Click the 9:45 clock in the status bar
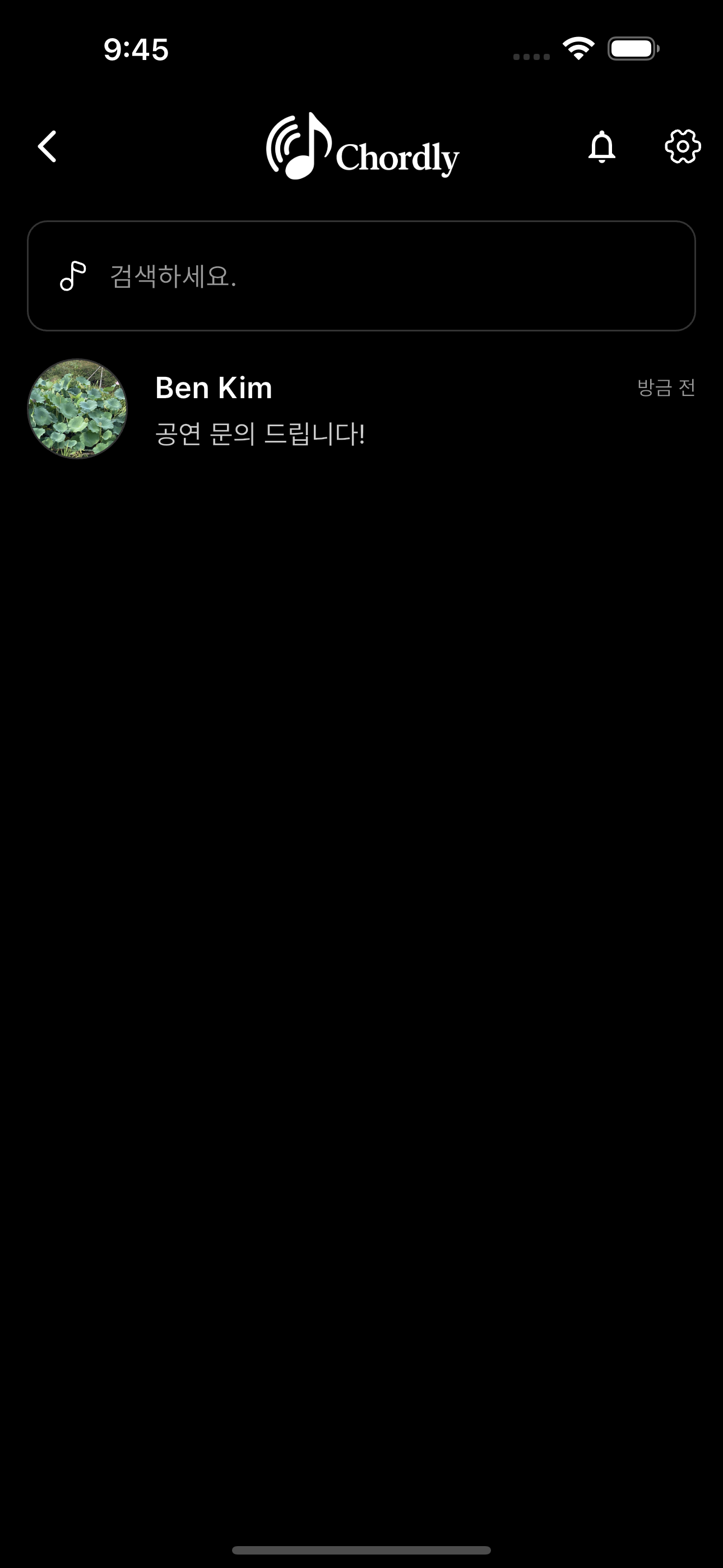Viewport: 723px width, 1568px height. pyautogui.click(x=135, y=51)
